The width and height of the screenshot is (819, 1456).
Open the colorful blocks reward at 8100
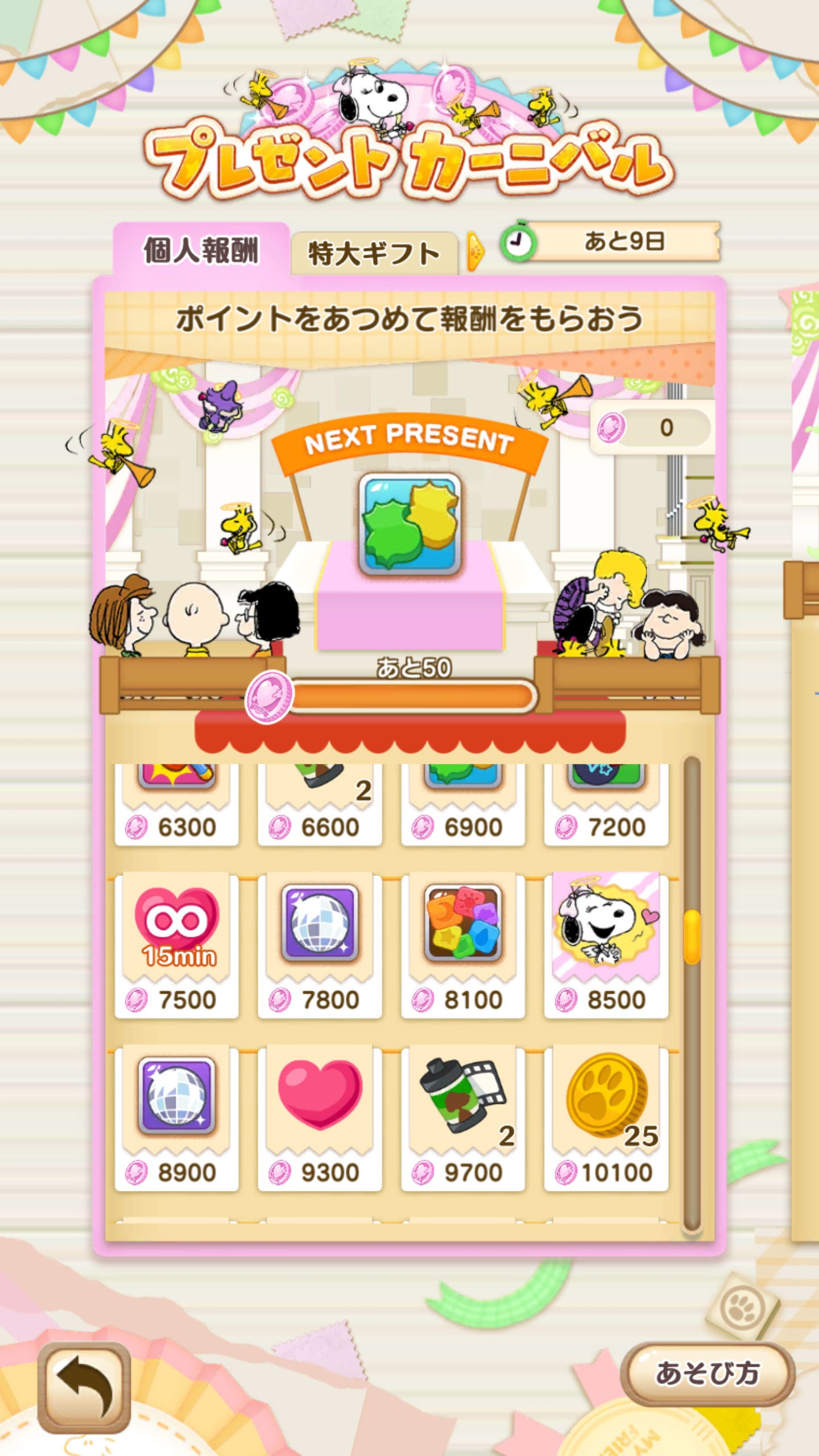coord(463,944)
